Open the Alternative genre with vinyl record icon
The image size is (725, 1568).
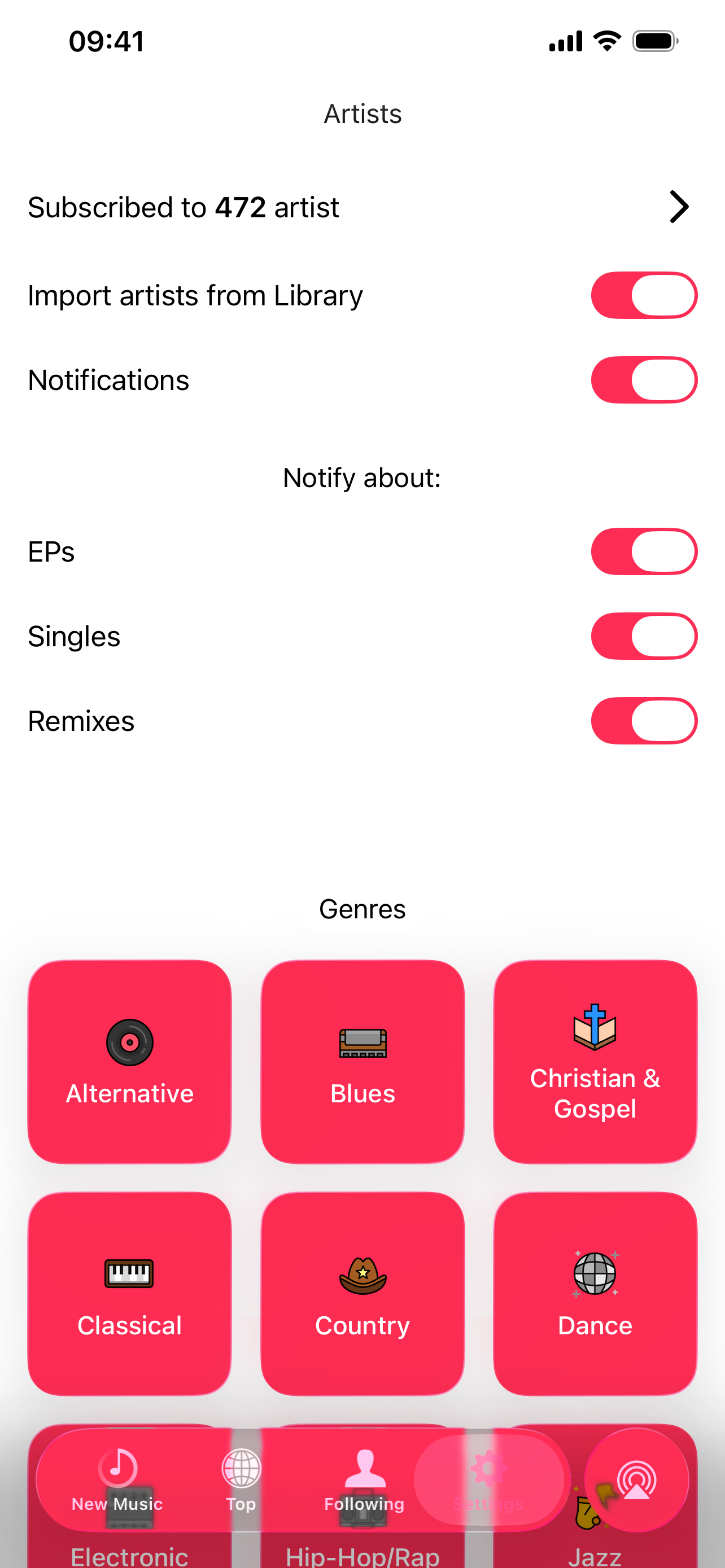[129, 1042]
